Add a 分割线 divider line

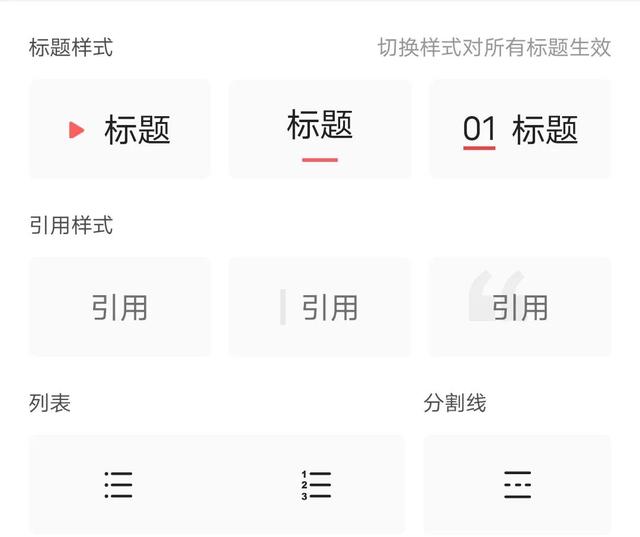click(x=517, y=484)
